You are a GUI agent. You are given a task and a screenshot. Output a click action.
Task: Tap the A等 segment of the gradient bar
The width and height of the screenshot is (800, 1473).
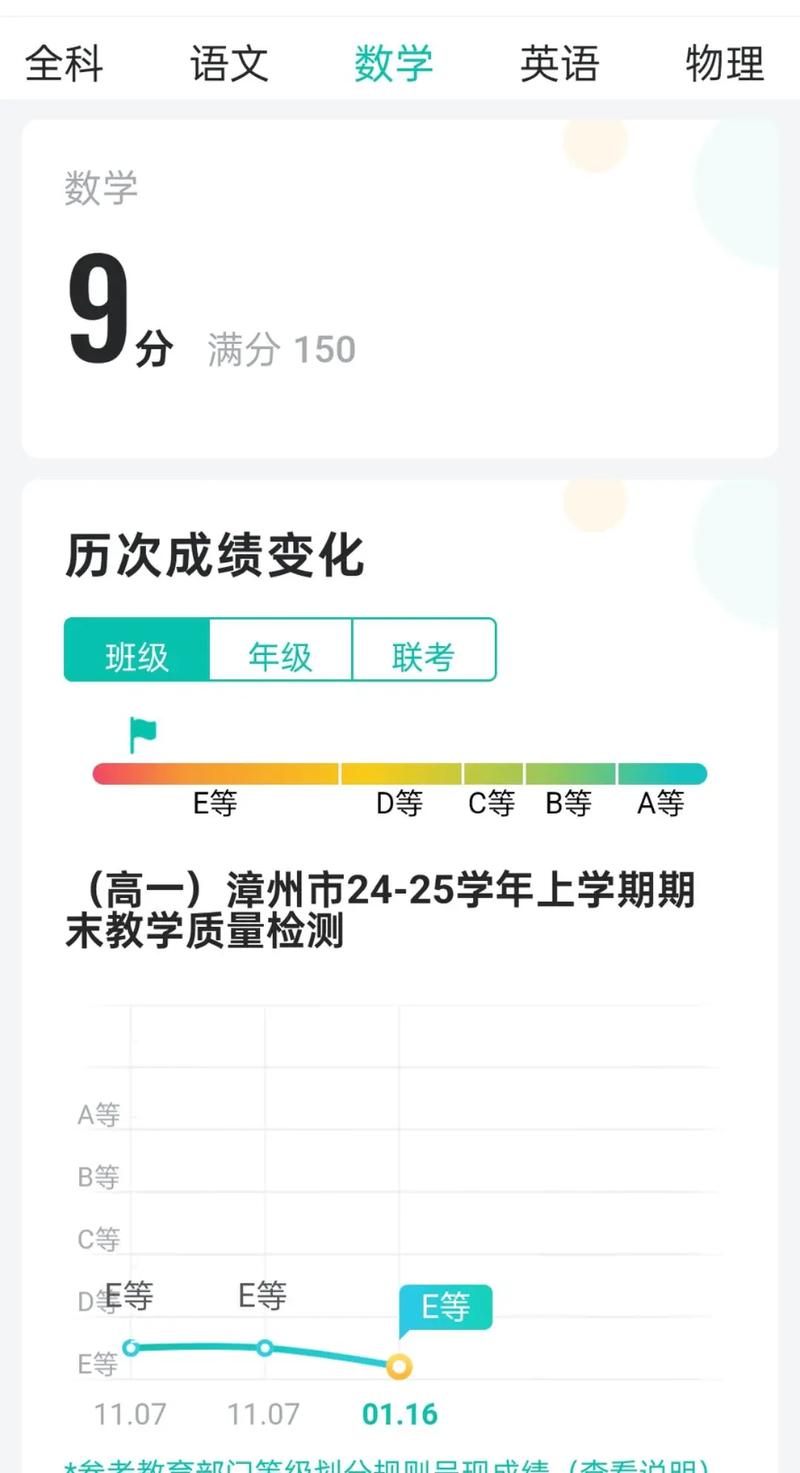[662, 772]
